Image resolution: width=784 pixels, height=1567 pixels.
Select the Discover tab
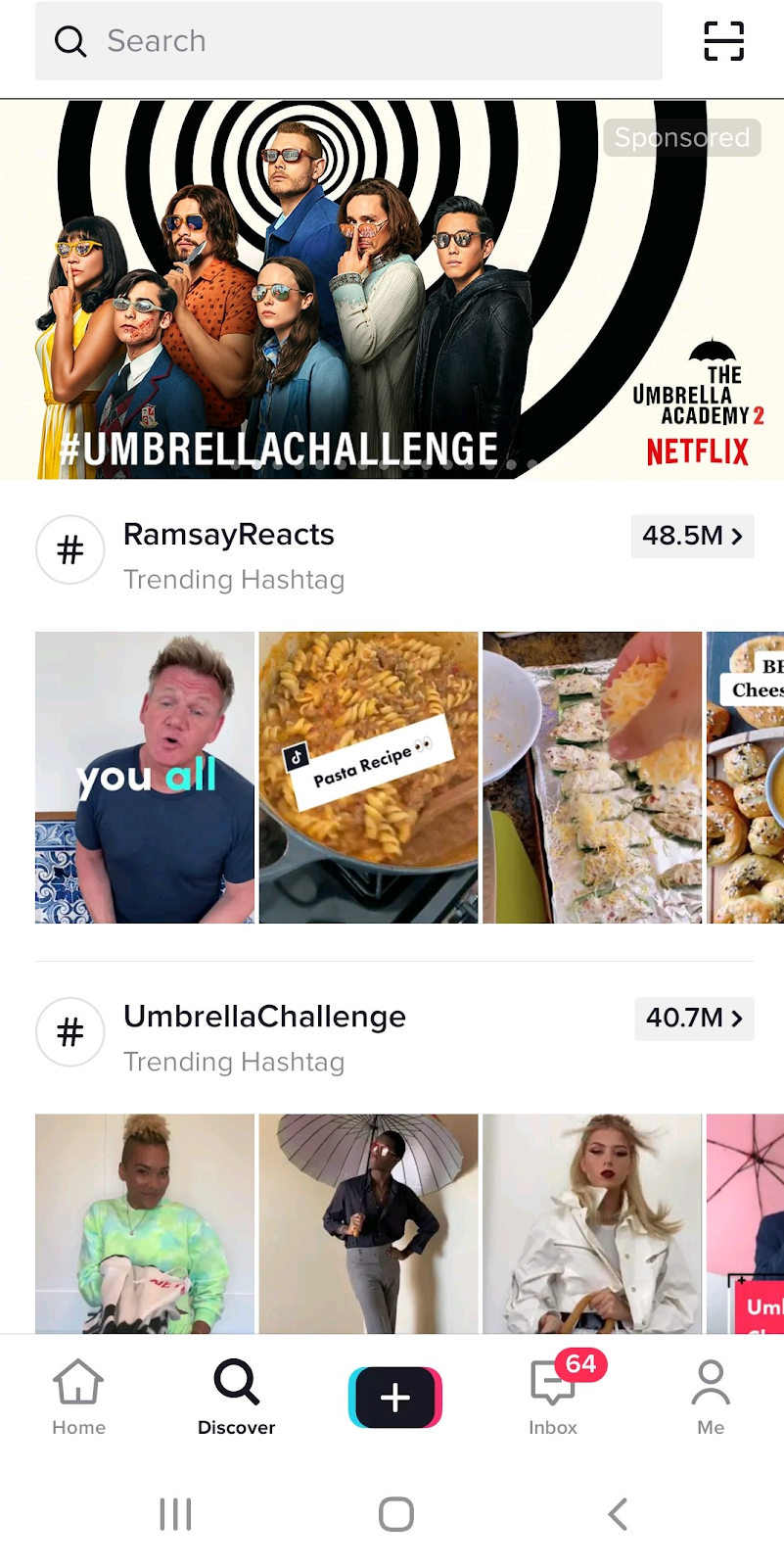click(x=236, y=1398)
